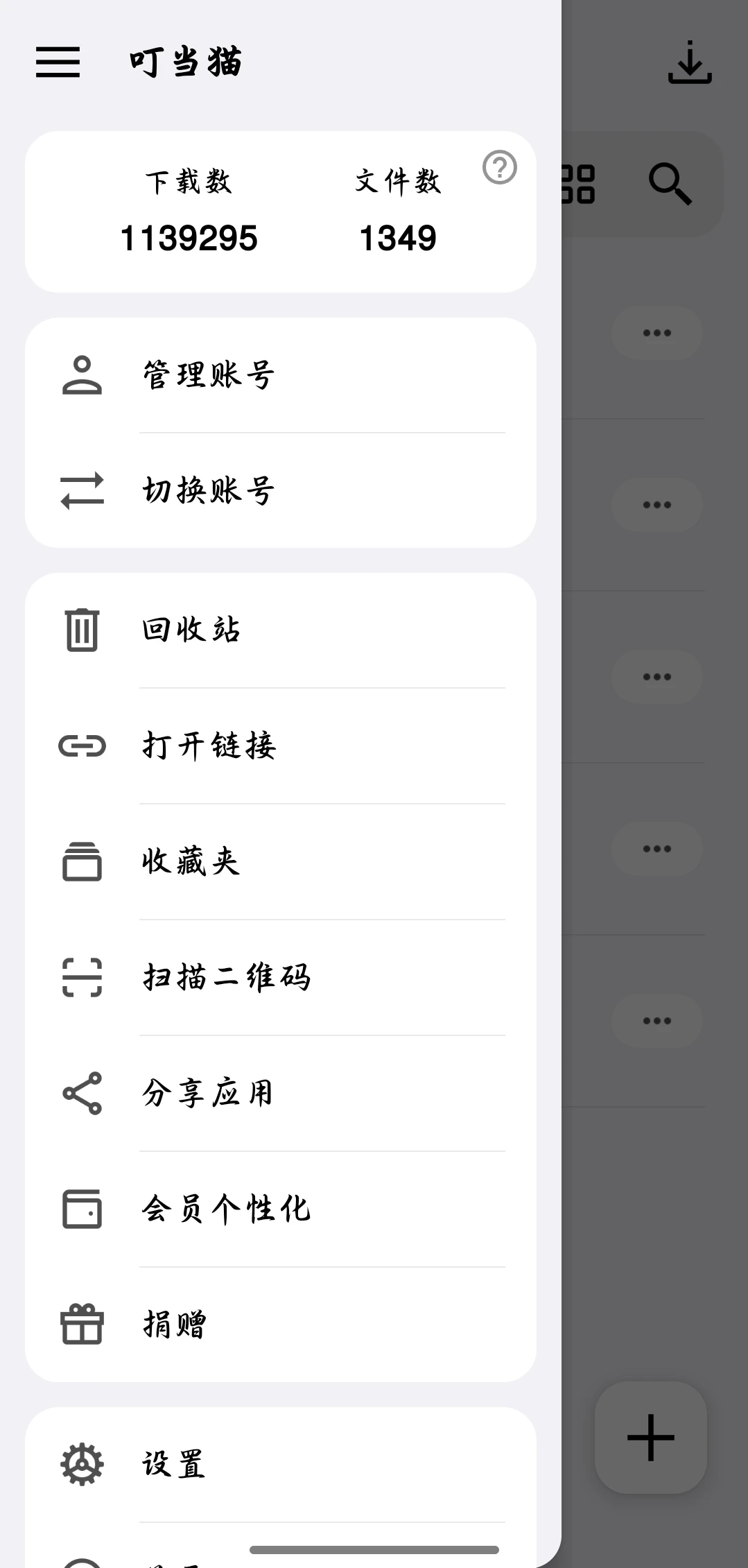The width and height of the screenshot is (748, 1568).
Task: Open the scan QR code feature
Action: coord(224,977)
